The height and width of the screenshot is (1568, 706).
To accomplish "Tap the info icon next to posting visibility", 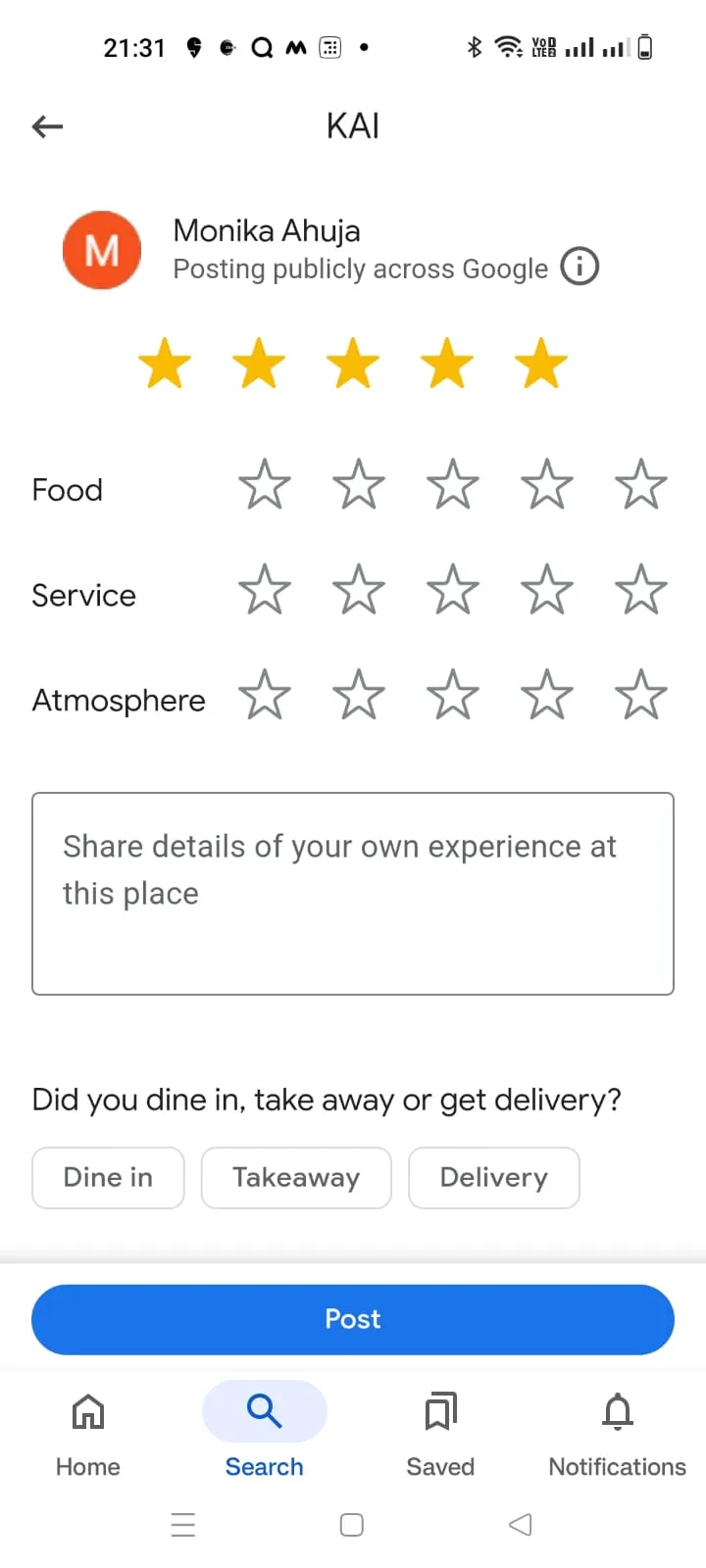I will [x=579, y=267].
